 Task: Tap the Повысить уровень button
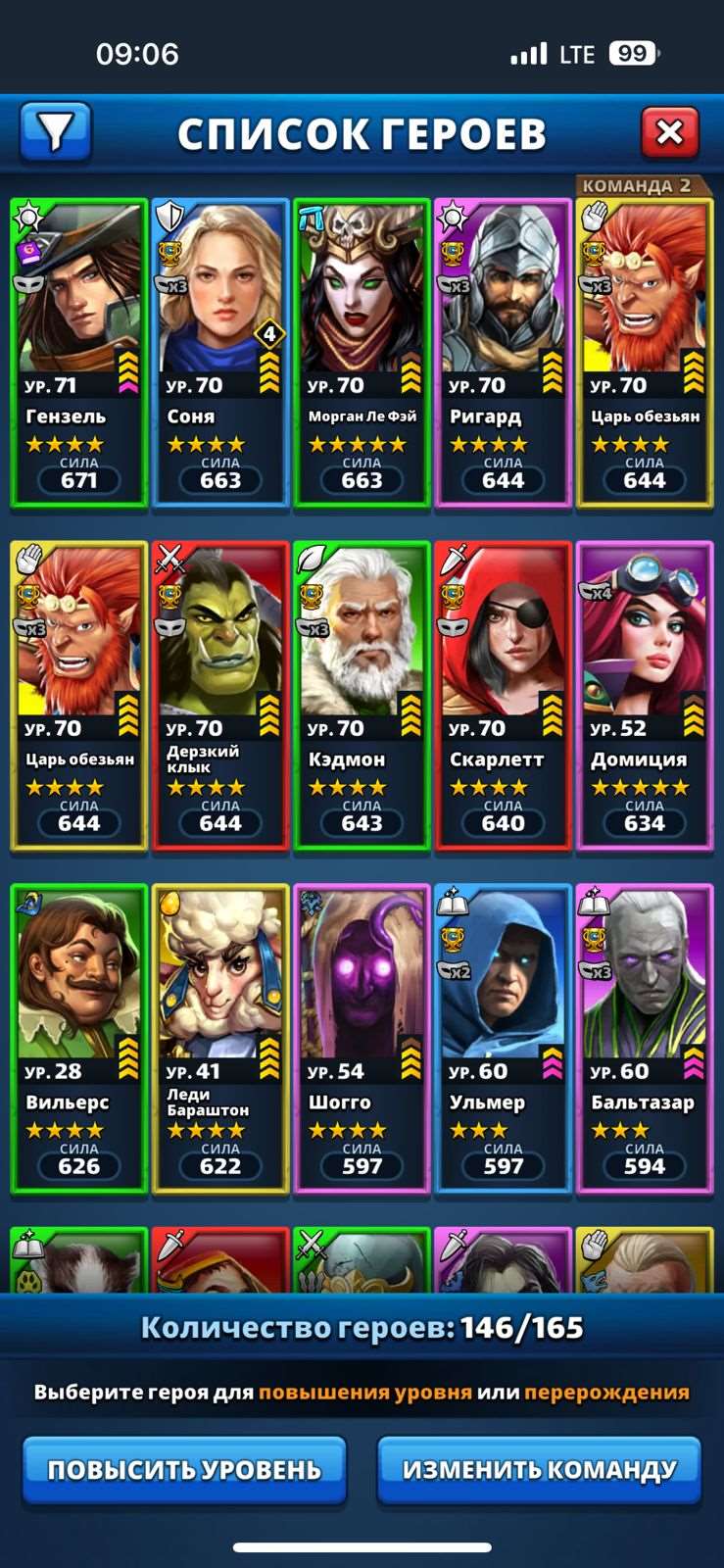[184, 1469]
